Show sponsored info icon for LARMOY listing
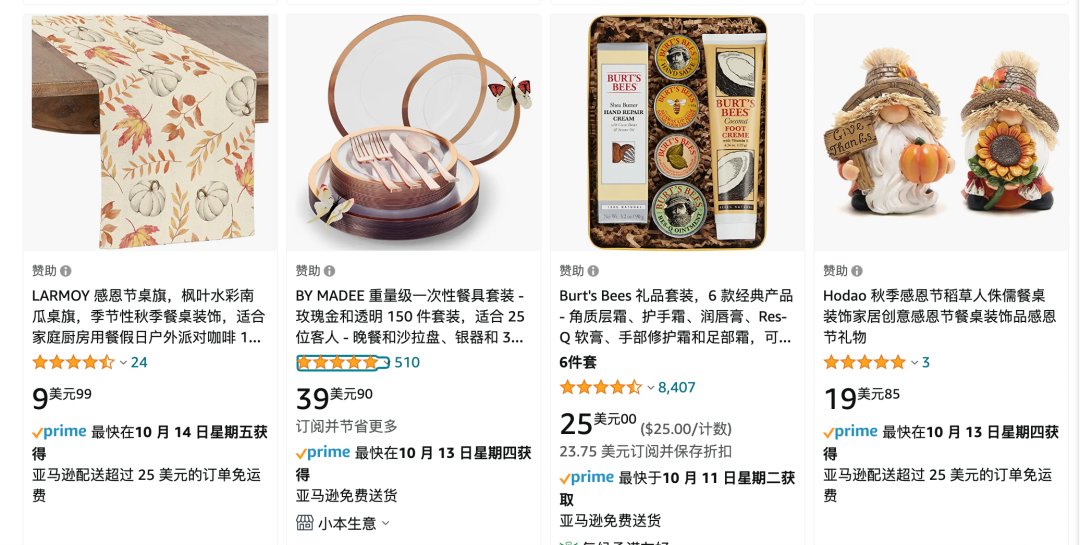1080x545 pixels. 66,271
